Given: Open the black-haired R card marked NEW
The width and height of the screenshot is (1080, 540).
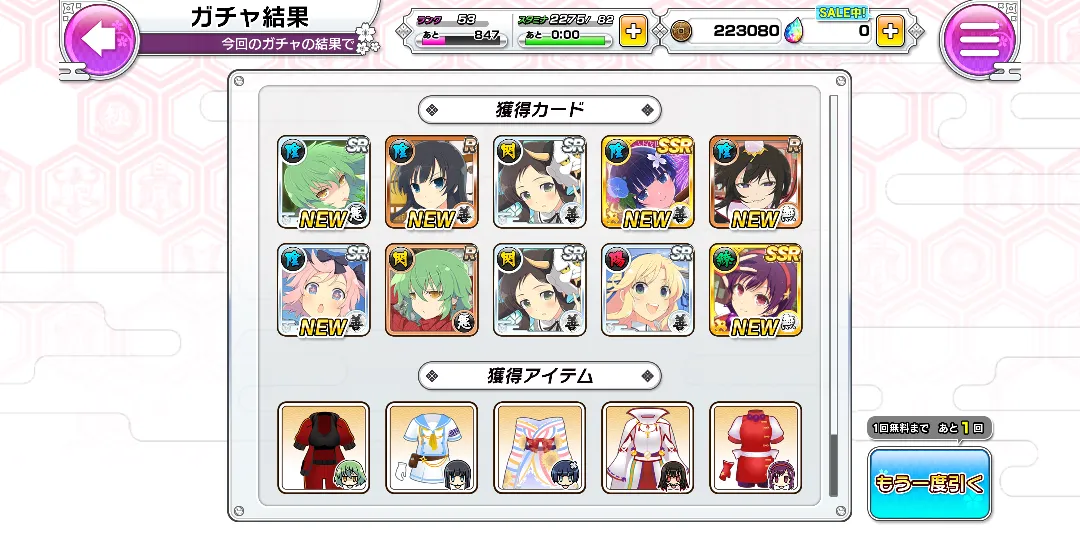Looking at the screenshot, I should tap(431, 182).
